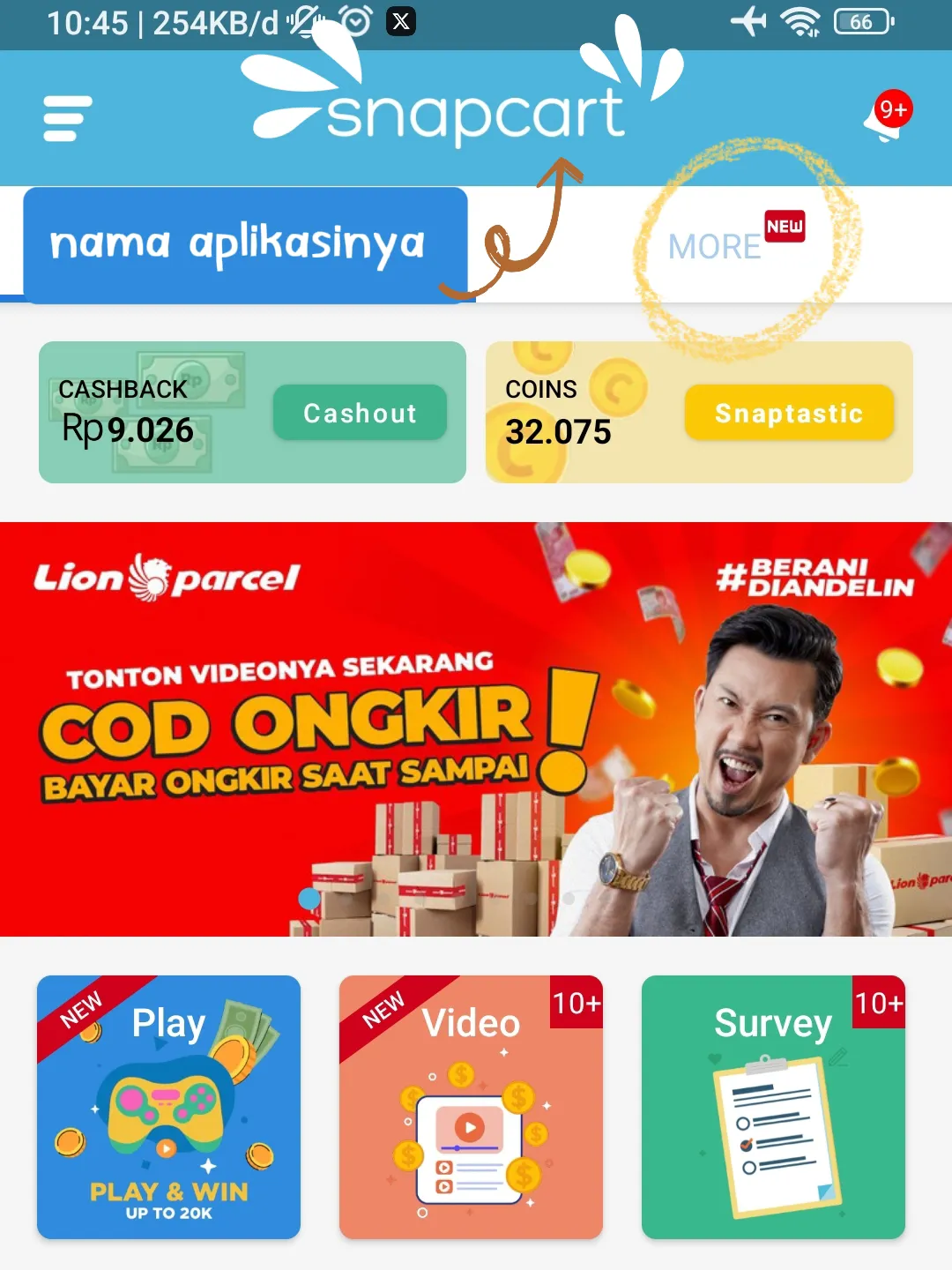Open the Play & Win card
The image size is (952, 1270).
pyautogui.click(x=168, y=1107)
